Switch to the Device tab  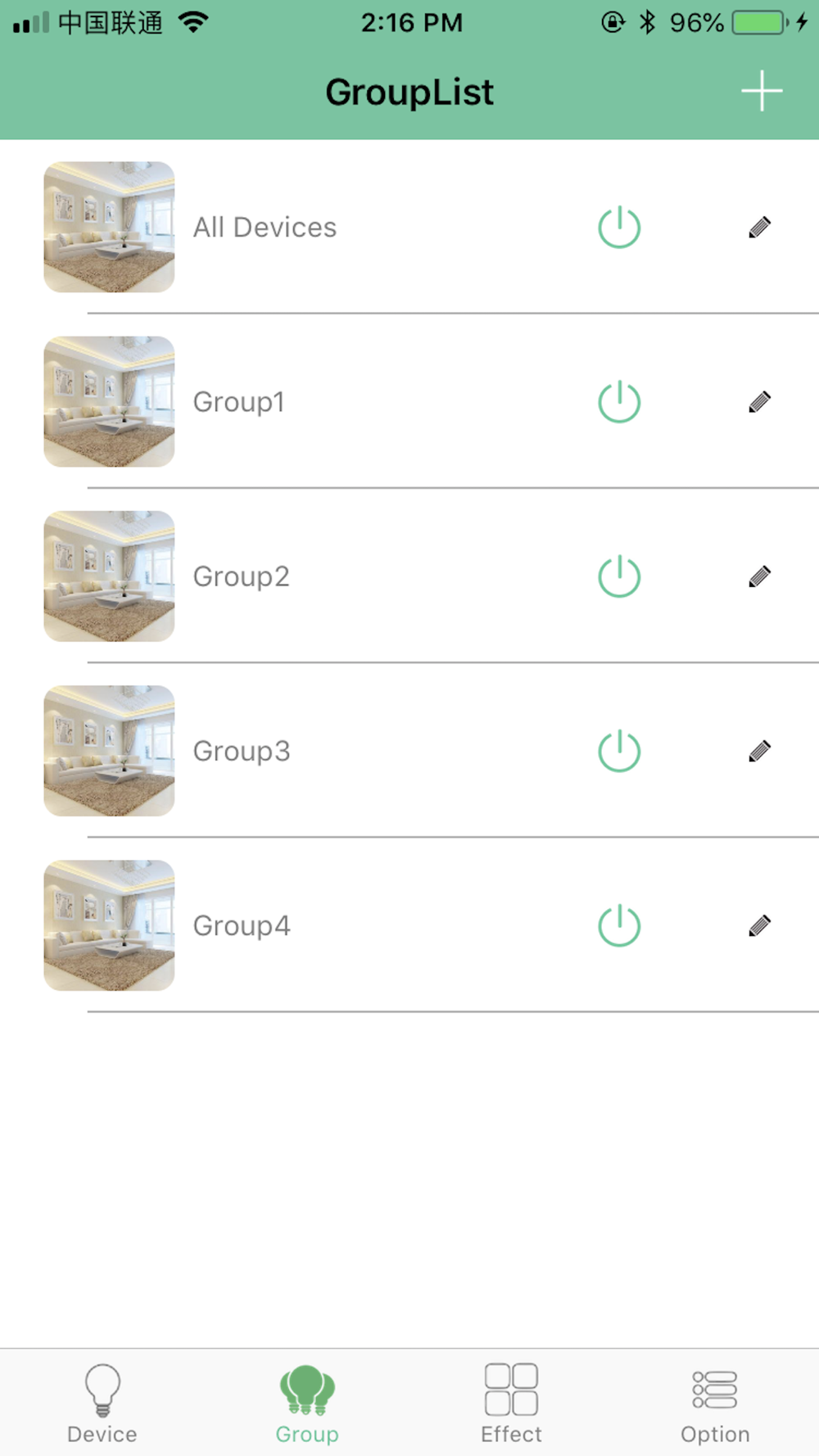click(102, 1403)
